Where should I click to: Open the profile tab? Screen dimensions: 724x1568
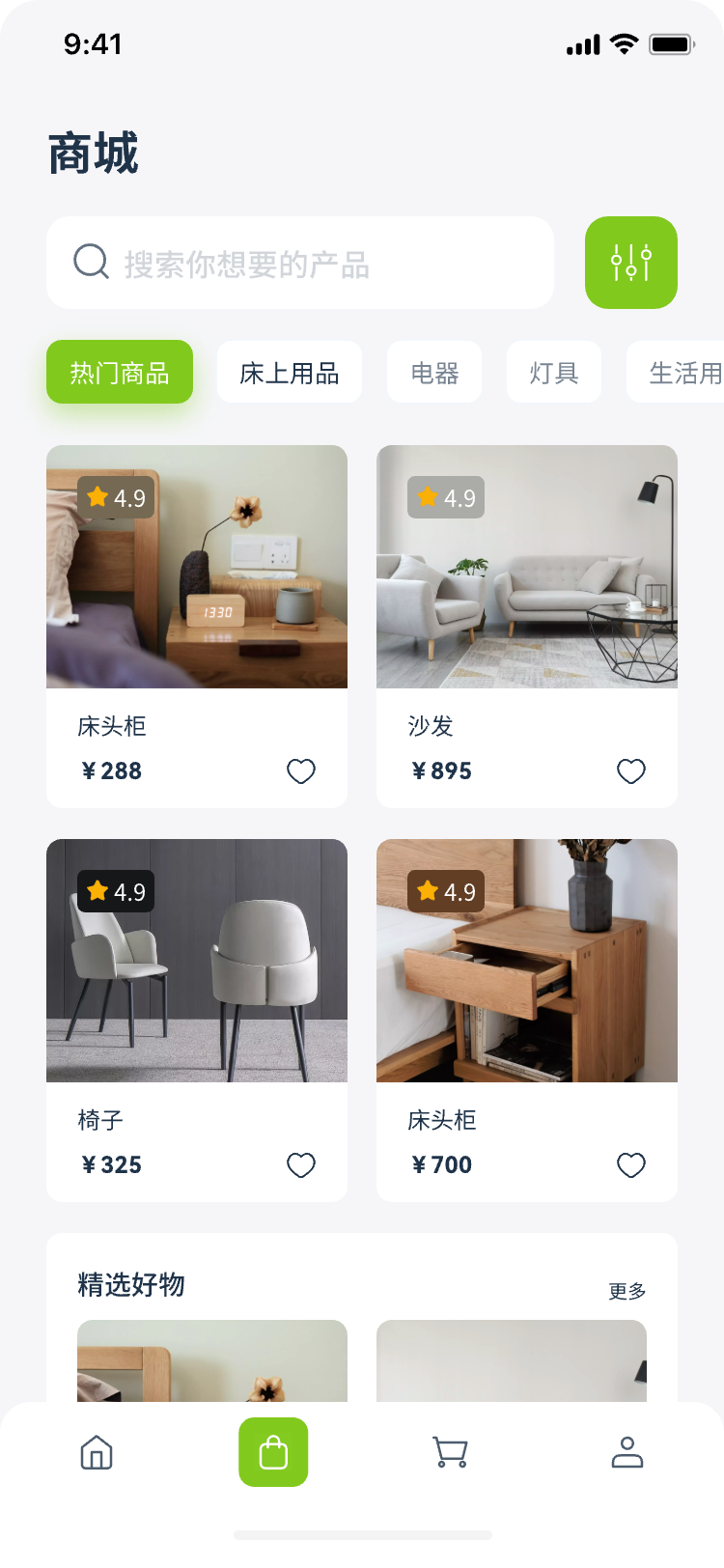pyautogui.click(x=627, y=1452)
